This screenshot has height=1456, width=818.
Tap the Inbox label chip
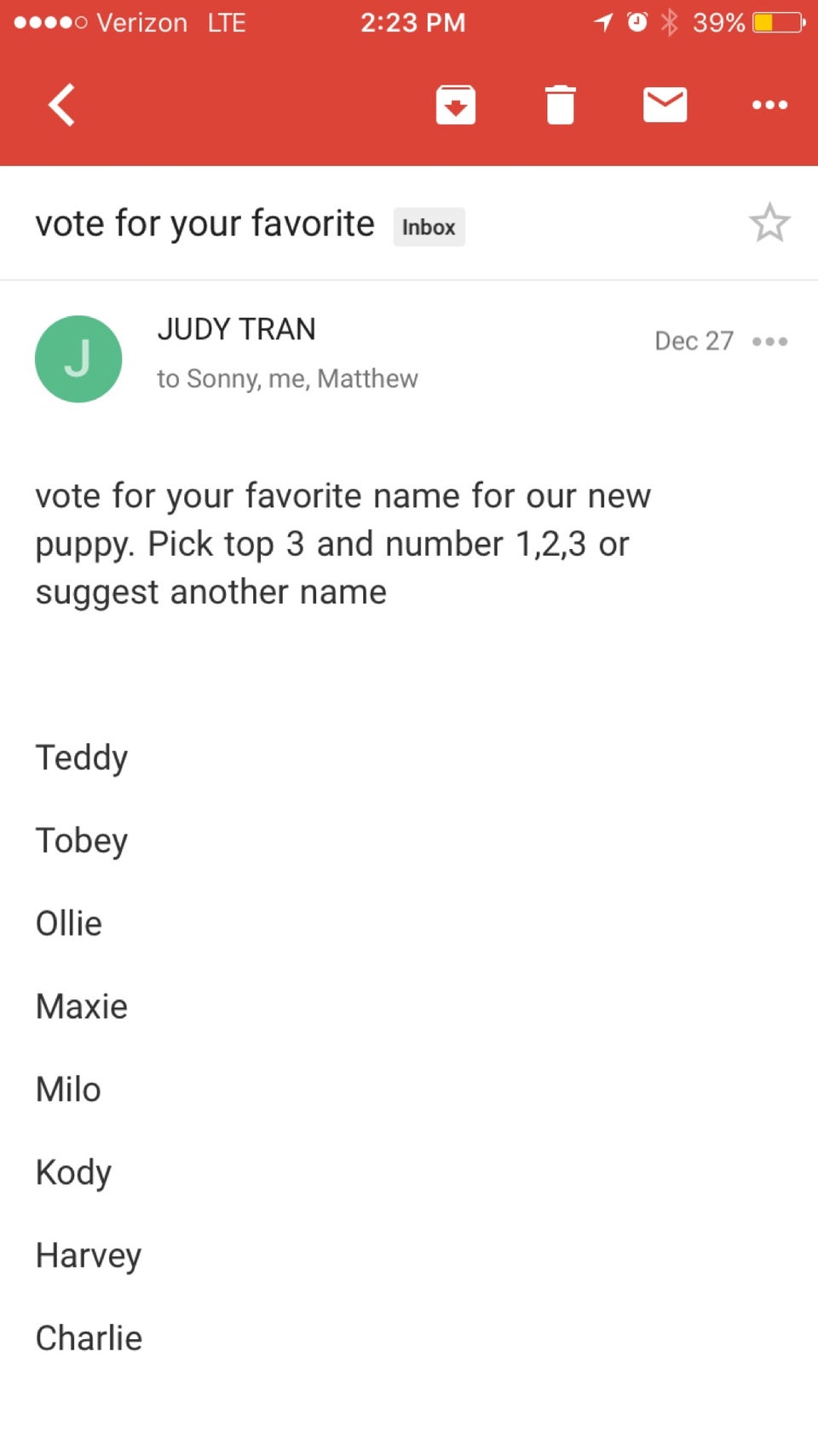[429, 227]
